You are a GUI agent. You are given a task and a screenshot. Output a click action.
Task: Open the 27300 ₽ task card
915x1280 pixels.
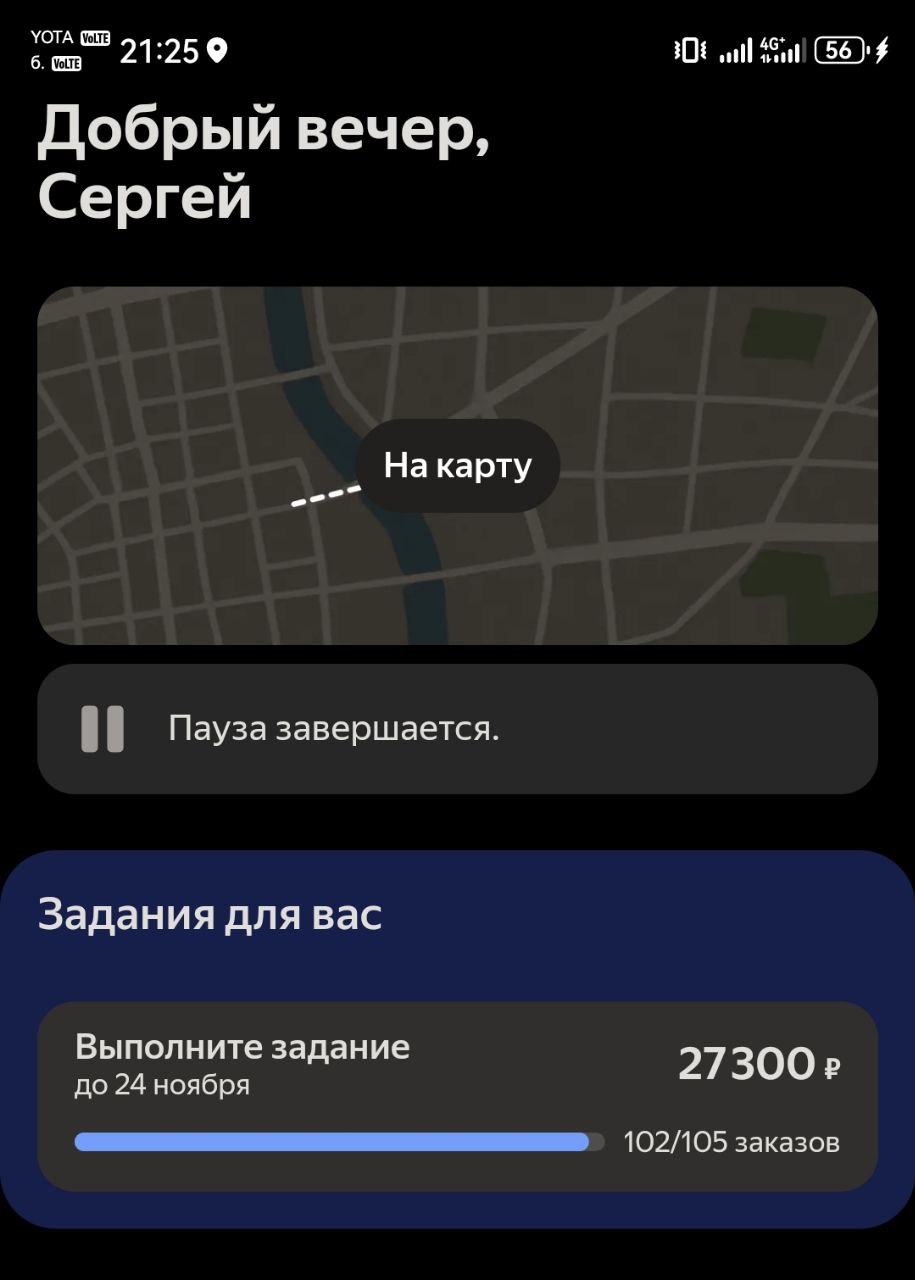tap(457, 1096)
